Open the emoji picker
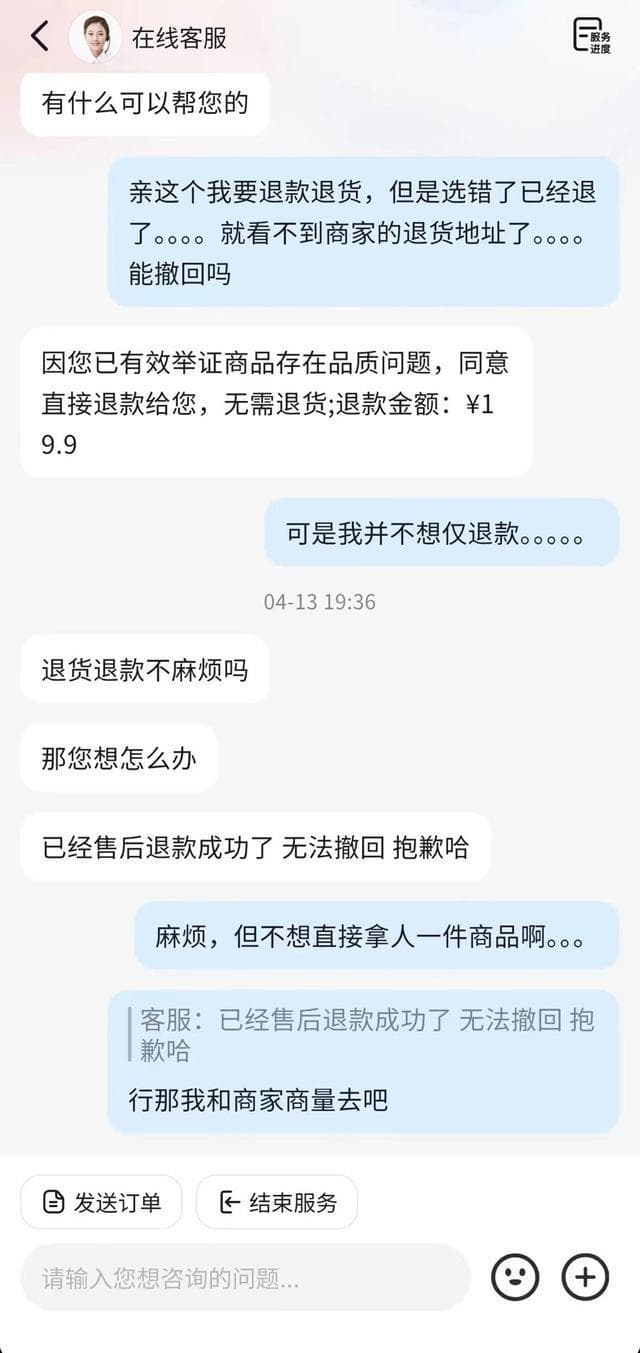The width and height of the screenshot is (640, 1353). pyautogui.click(x=515, y=1277)
